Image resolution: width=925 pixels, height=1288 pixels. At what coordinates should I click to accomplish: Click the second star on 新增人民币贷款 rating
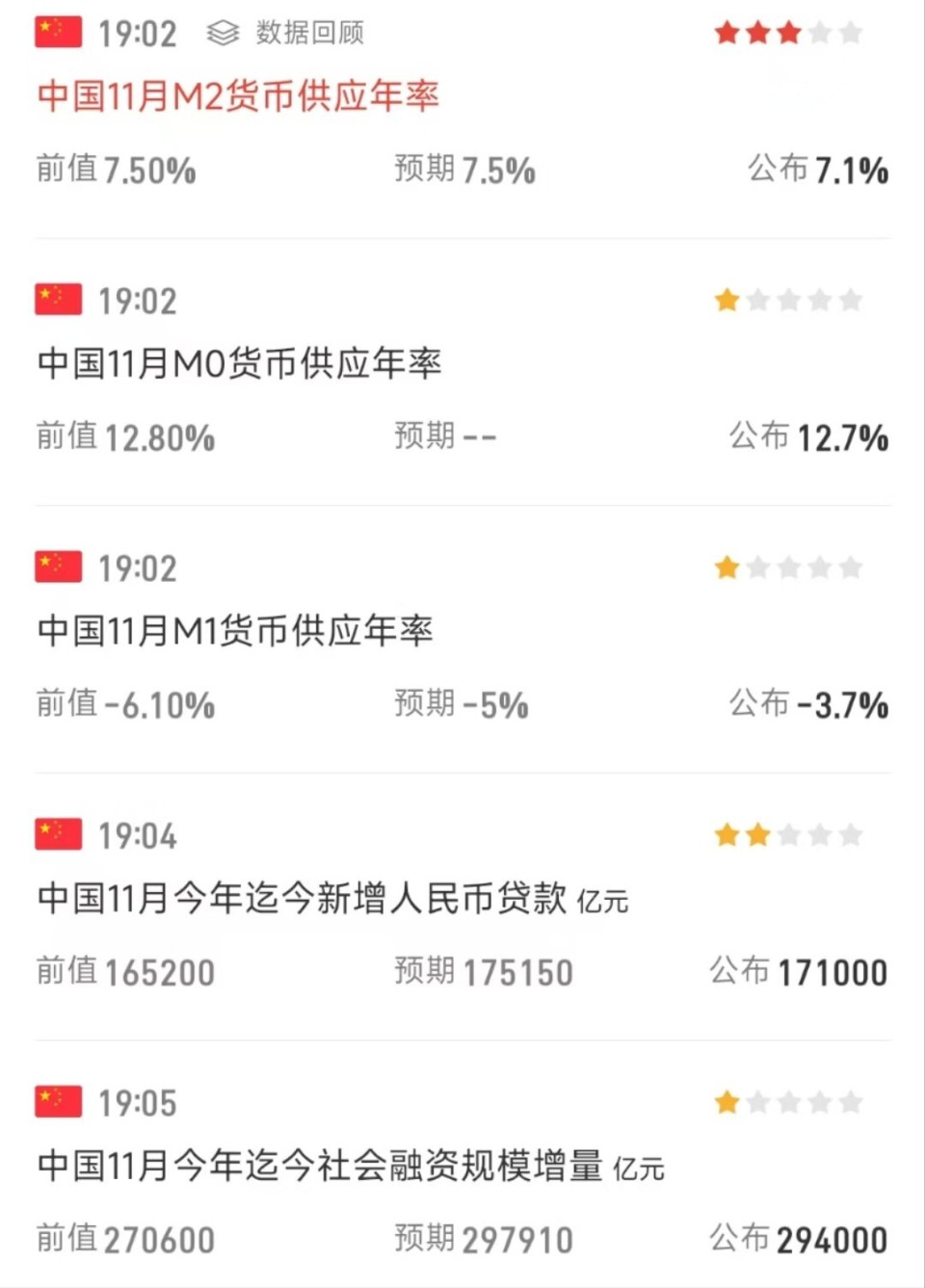pos(757,834)
